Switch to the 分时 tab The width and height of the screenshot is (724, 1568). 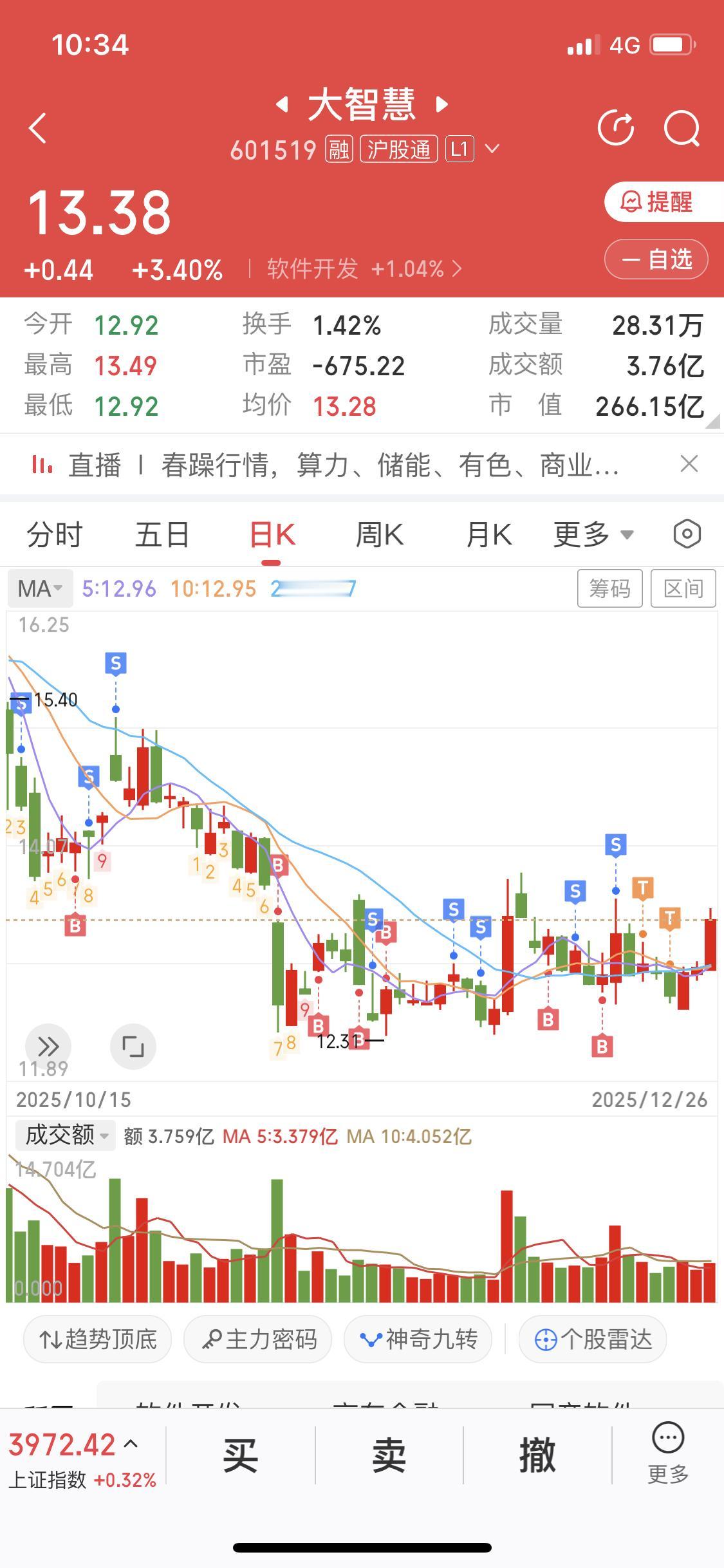55,534
